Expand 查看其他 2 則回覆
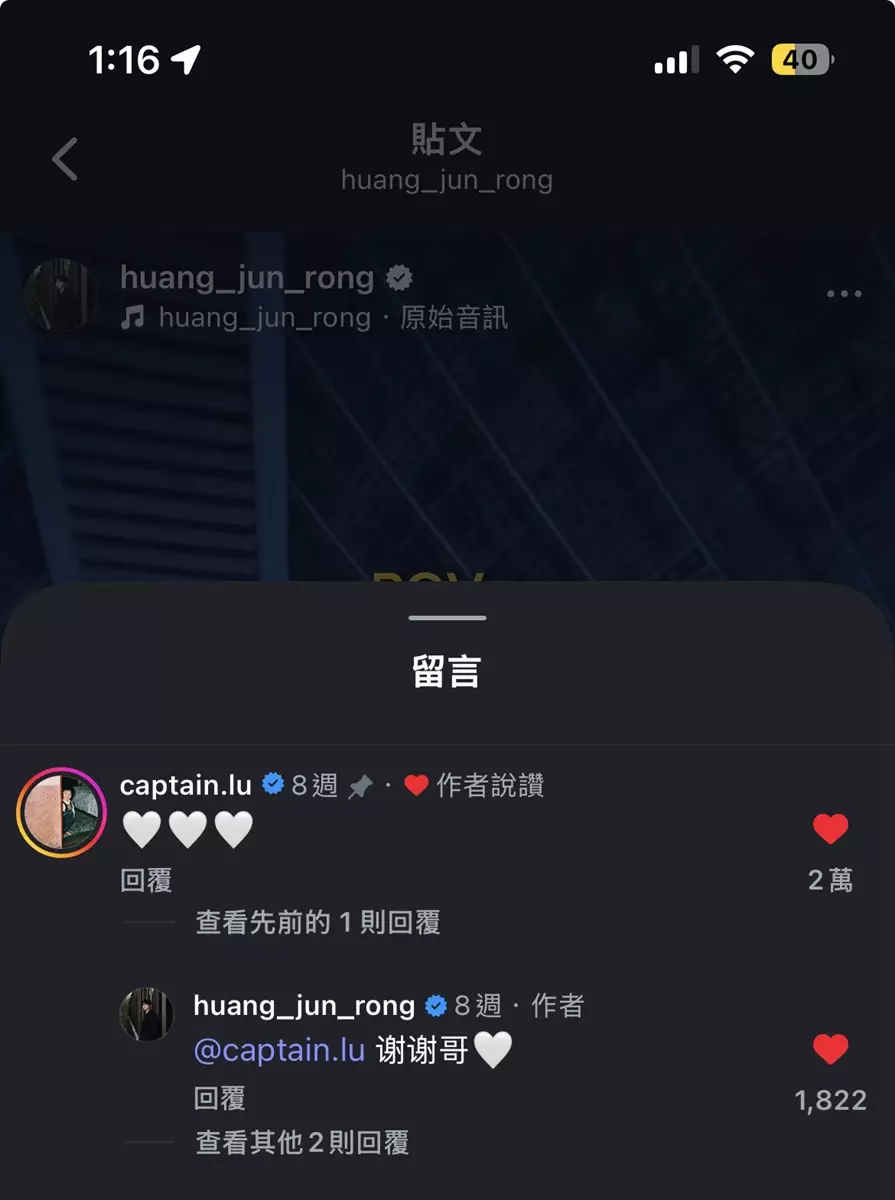 click(x=302, y=1142)
